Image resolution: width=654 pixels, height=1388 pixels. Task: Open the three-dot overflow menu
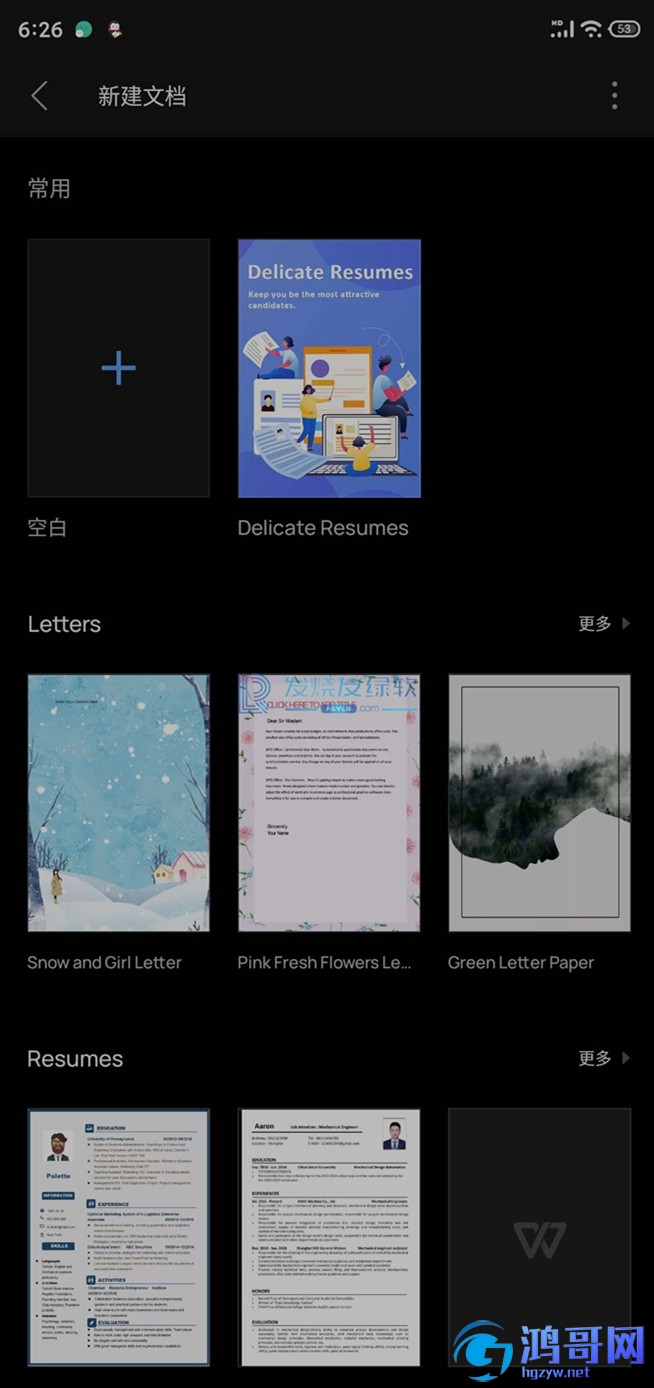614,96
